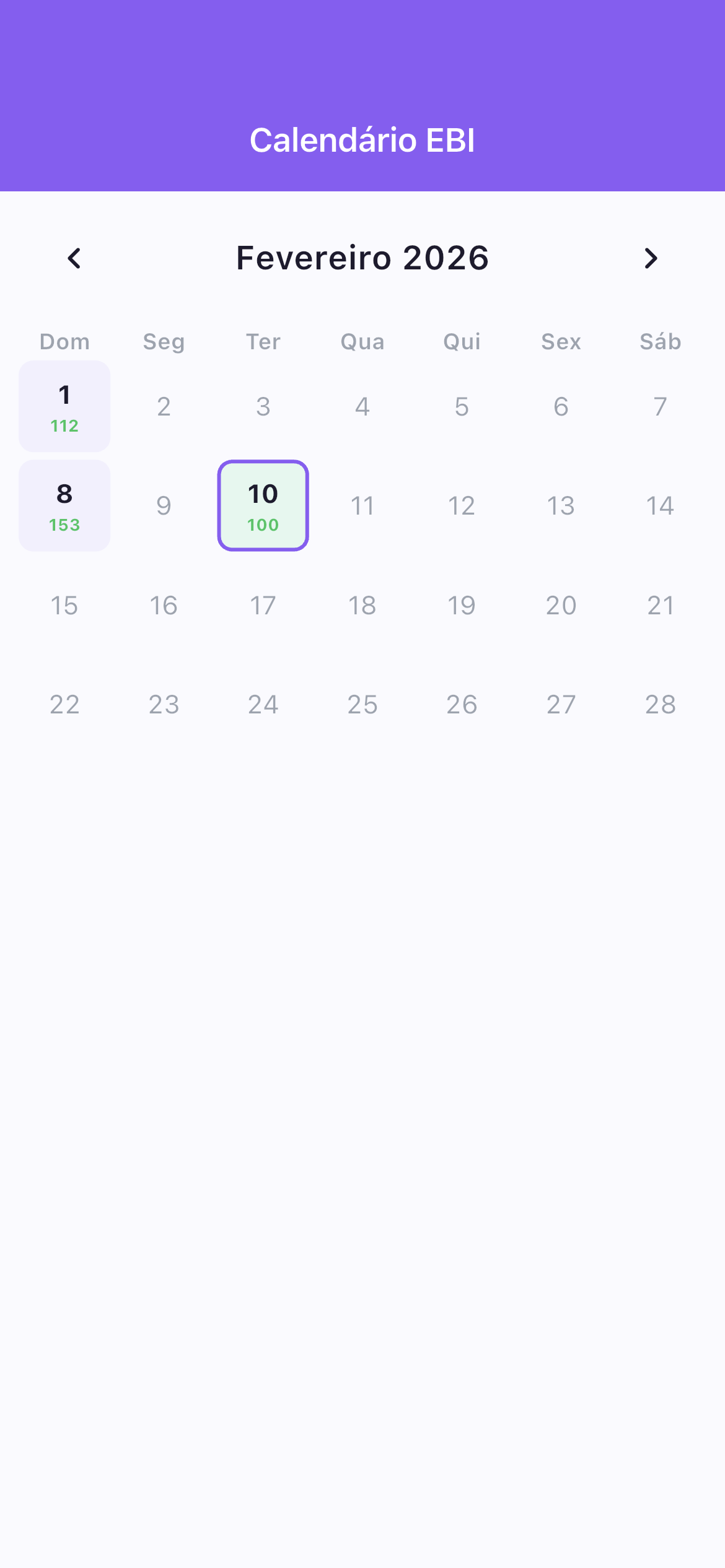Select day 2 in the calendar
Viewport: 725px width, 1568px height.
[163, 406]
